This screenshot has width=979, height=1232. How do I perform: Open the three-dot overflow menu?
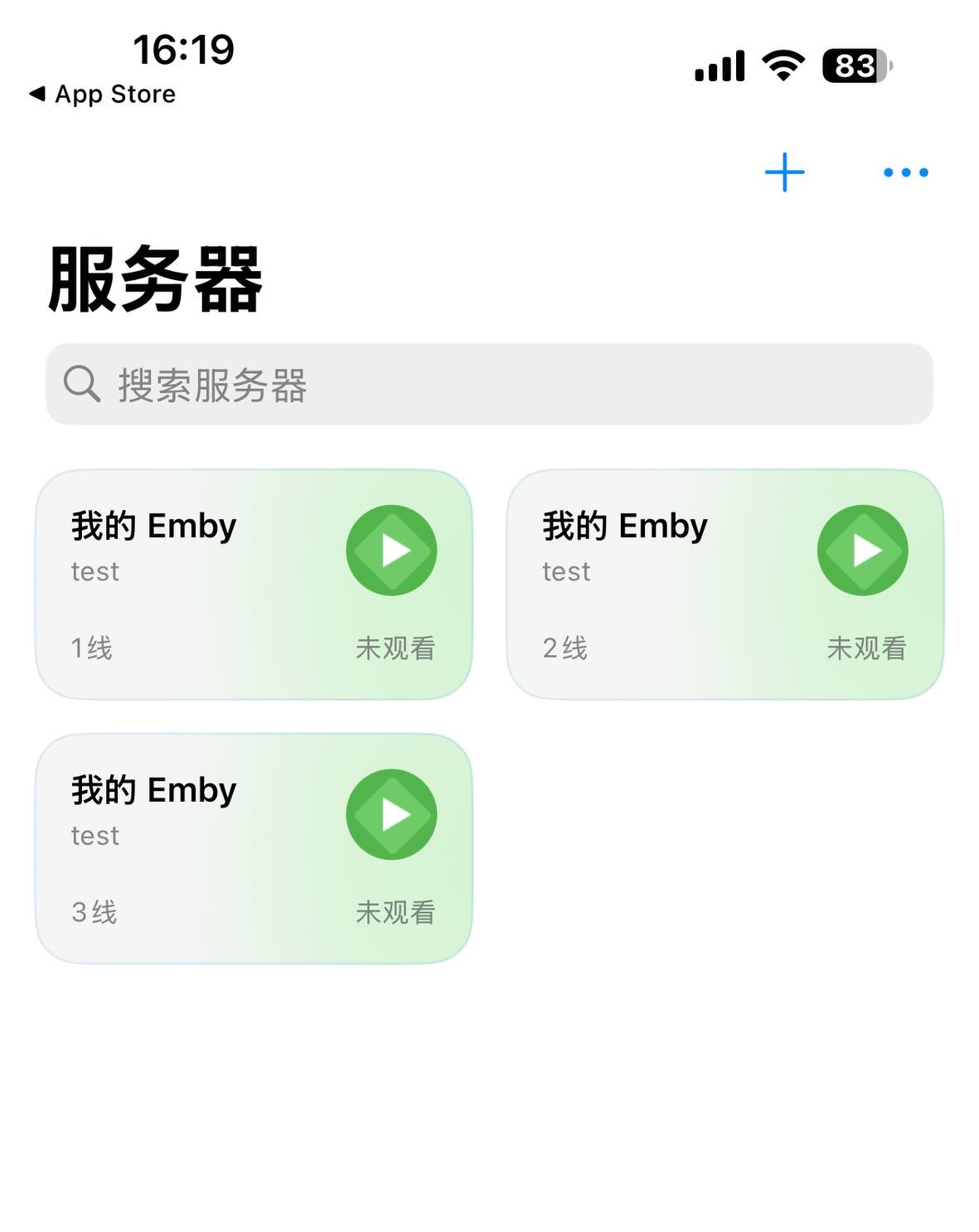tap(905, 172)
